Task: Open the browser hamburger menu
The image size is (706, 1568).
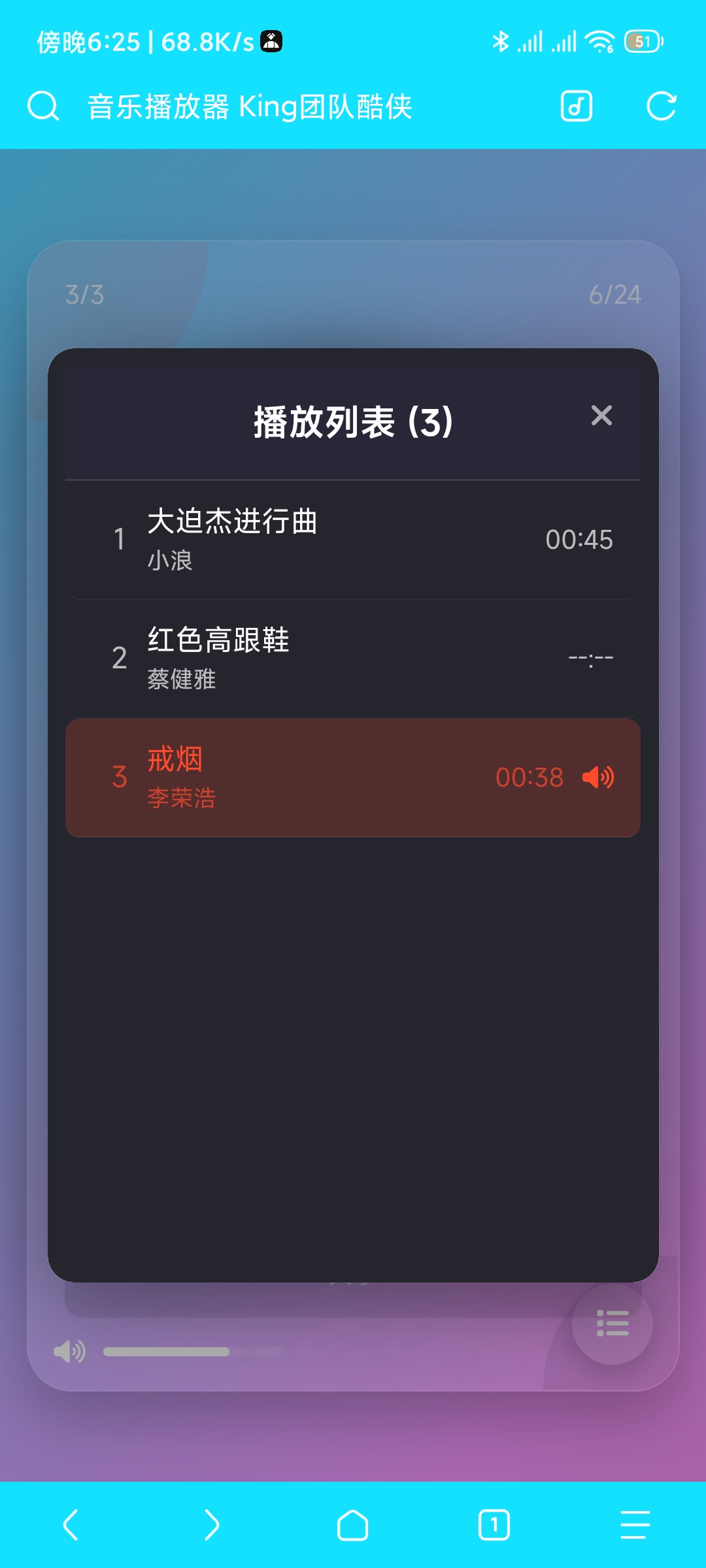Action: [x=635, y=1525]
